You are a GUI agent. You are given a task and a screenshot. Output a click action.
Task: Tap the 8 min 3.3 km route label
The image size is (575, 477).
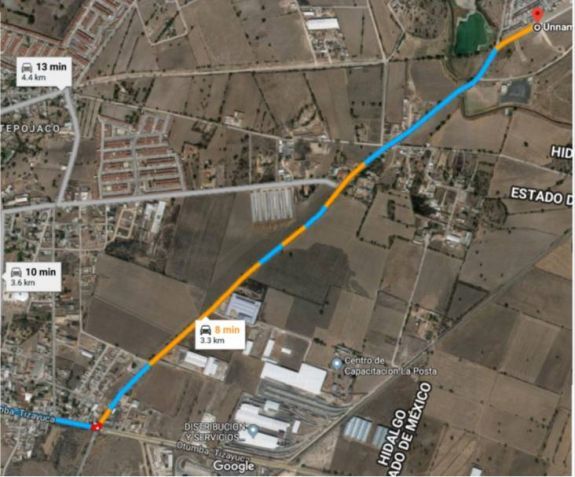220,334
